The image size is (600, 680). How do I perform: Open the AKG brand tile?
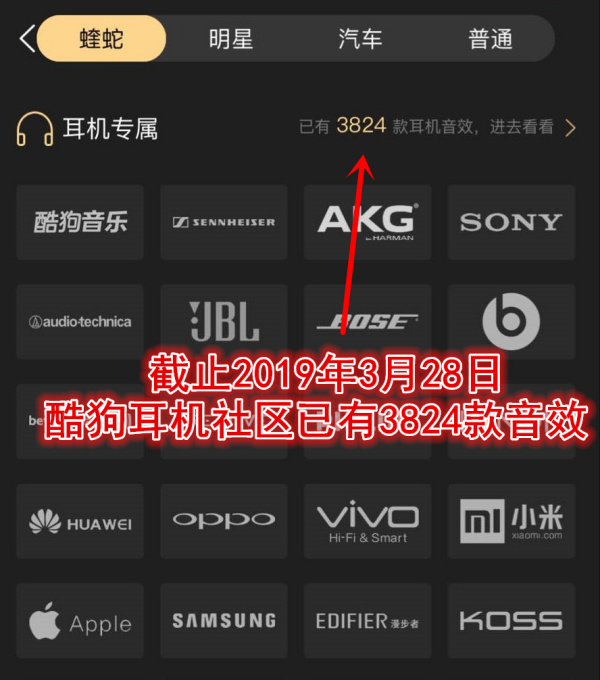pyautogui.click(x=367, y=222)
